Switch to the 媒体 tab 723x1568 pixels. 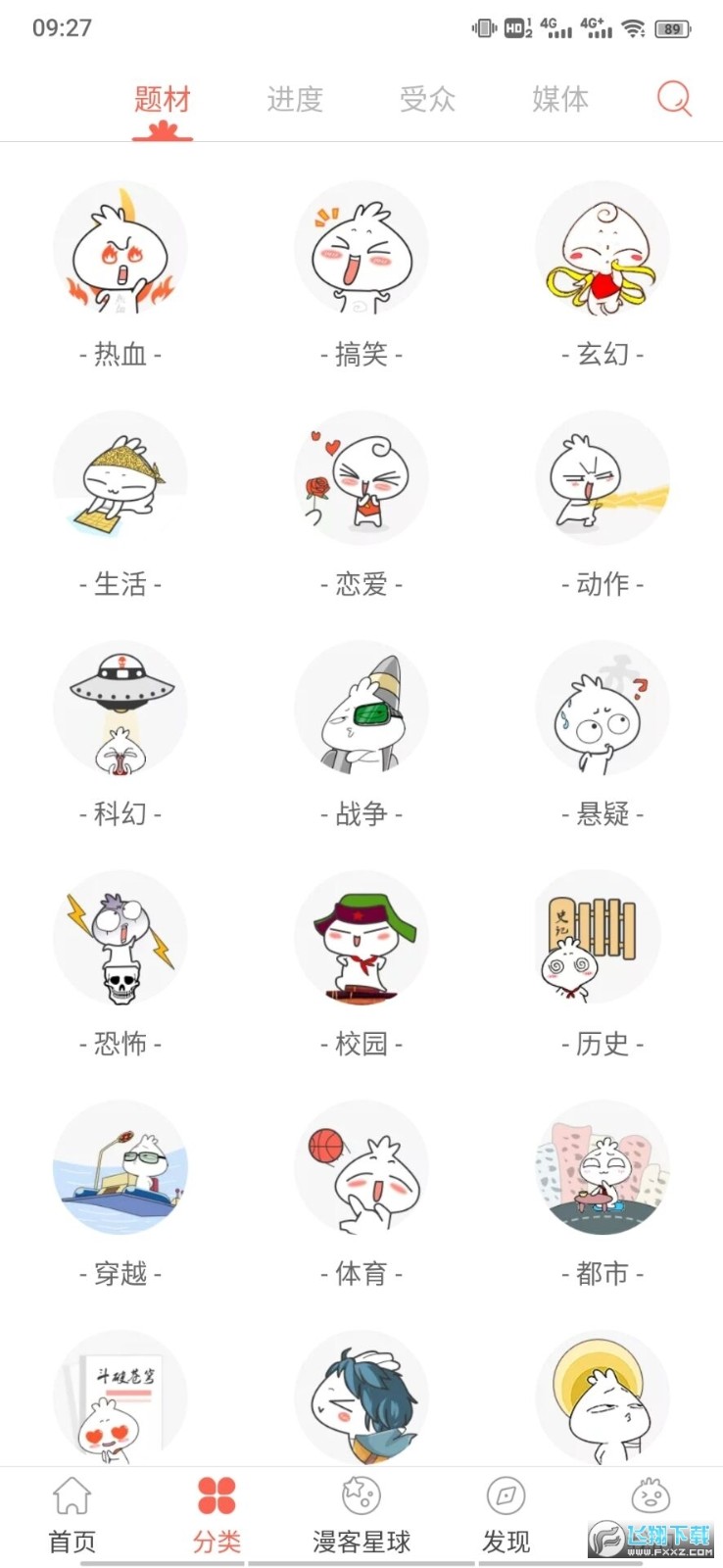point(559,99)
